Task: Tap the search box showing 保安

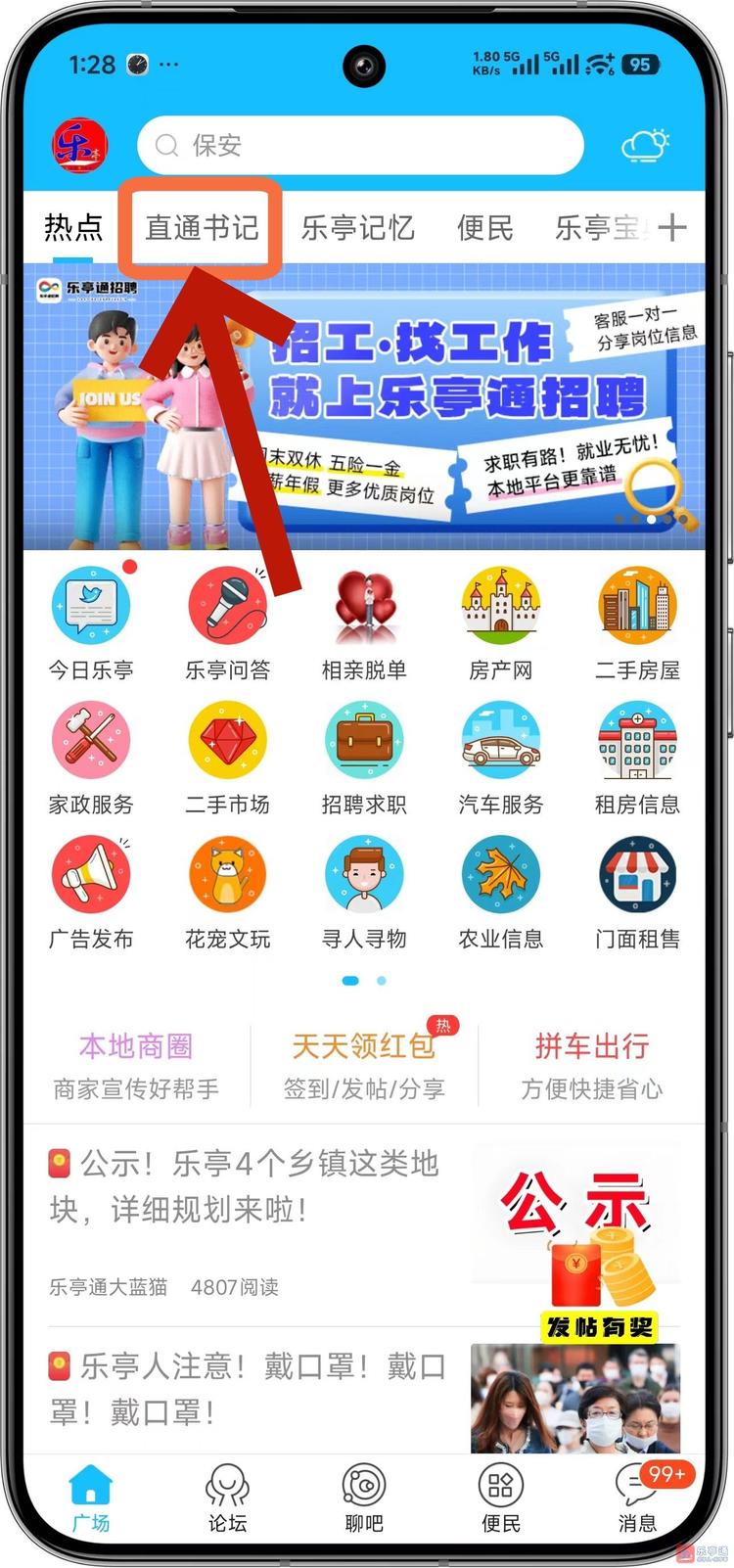Action: tap(360, 146)
